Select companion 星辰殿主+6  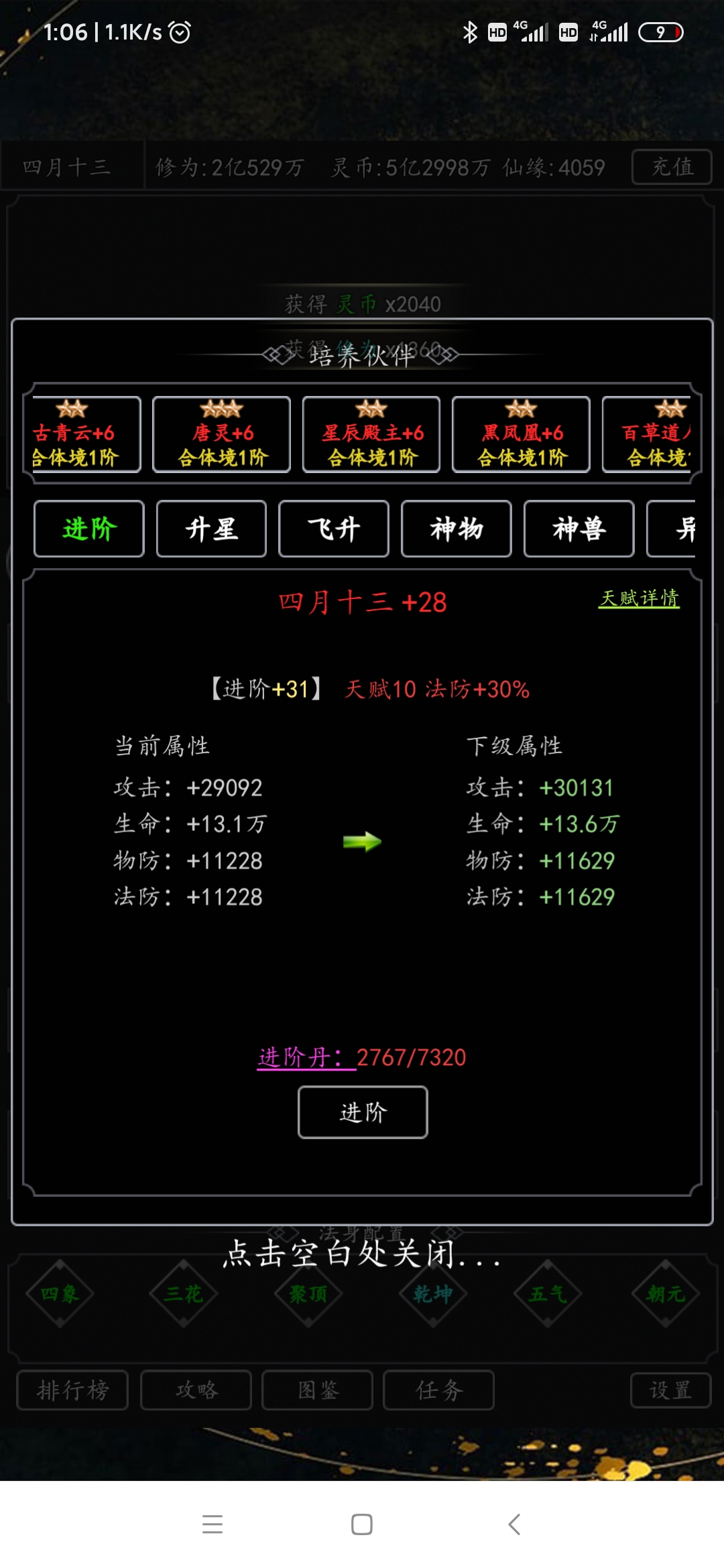tap(371, 435)
